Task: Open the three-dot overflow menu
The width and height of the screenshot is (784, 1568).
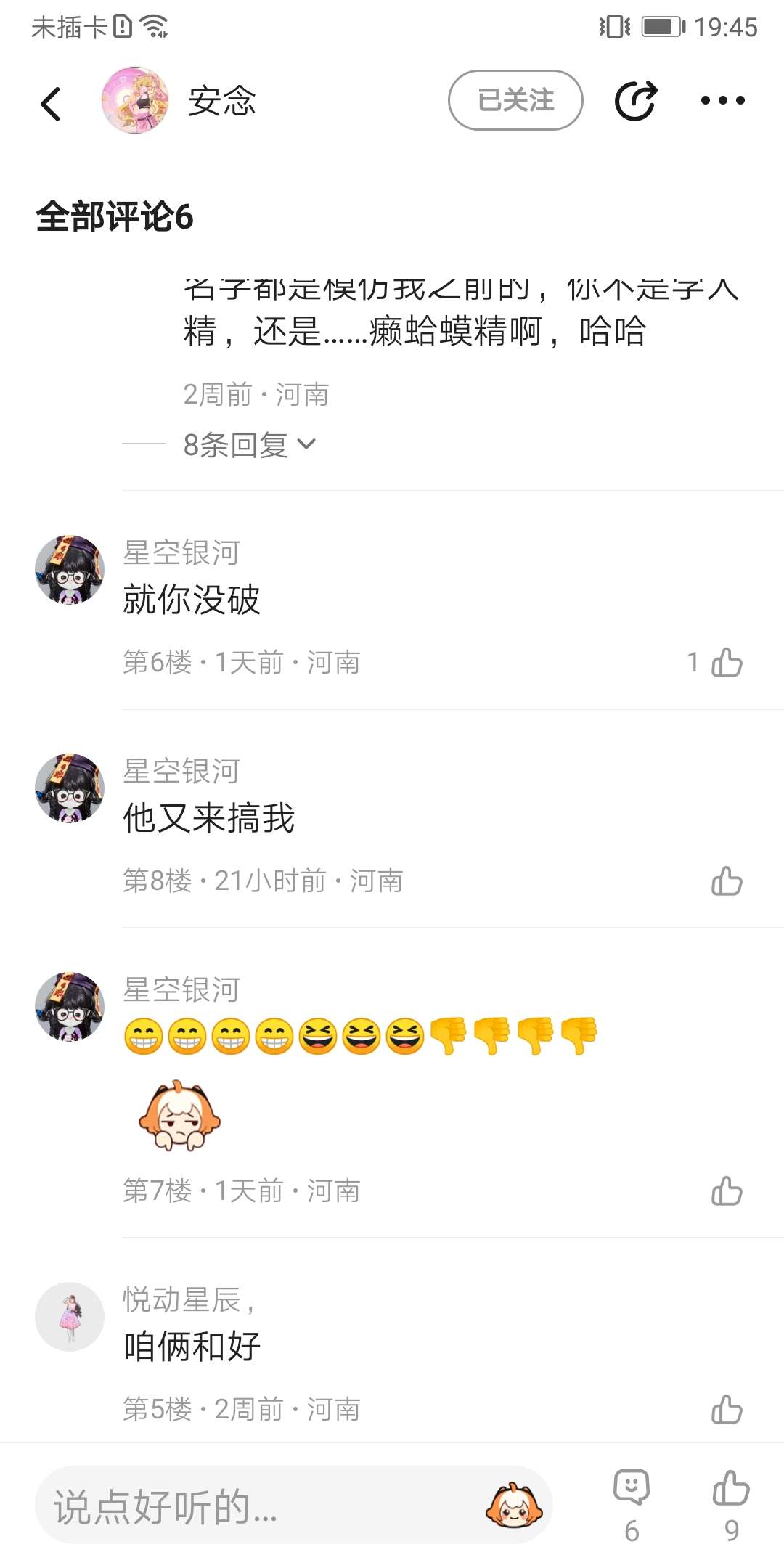Action: tap(722, 100)
